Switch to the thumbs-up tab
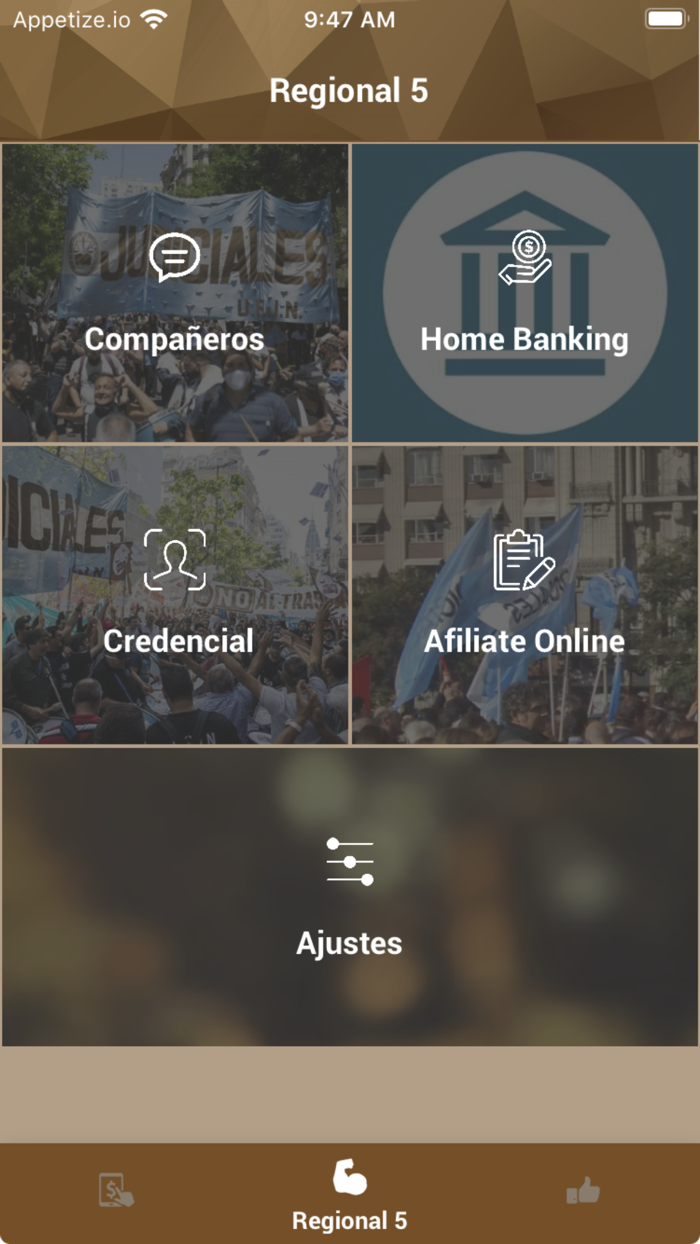The image size is (700, 1244). point(583,1192)
